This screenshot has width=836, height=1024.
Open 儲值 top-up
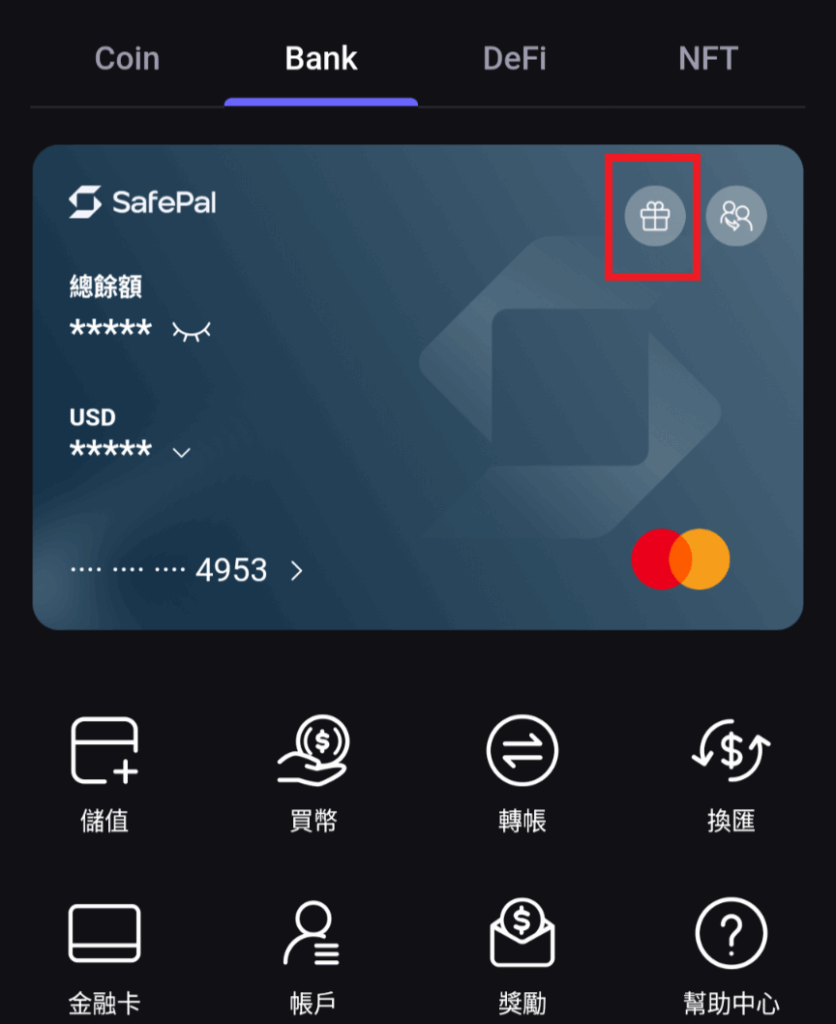(x=104, y=772)
